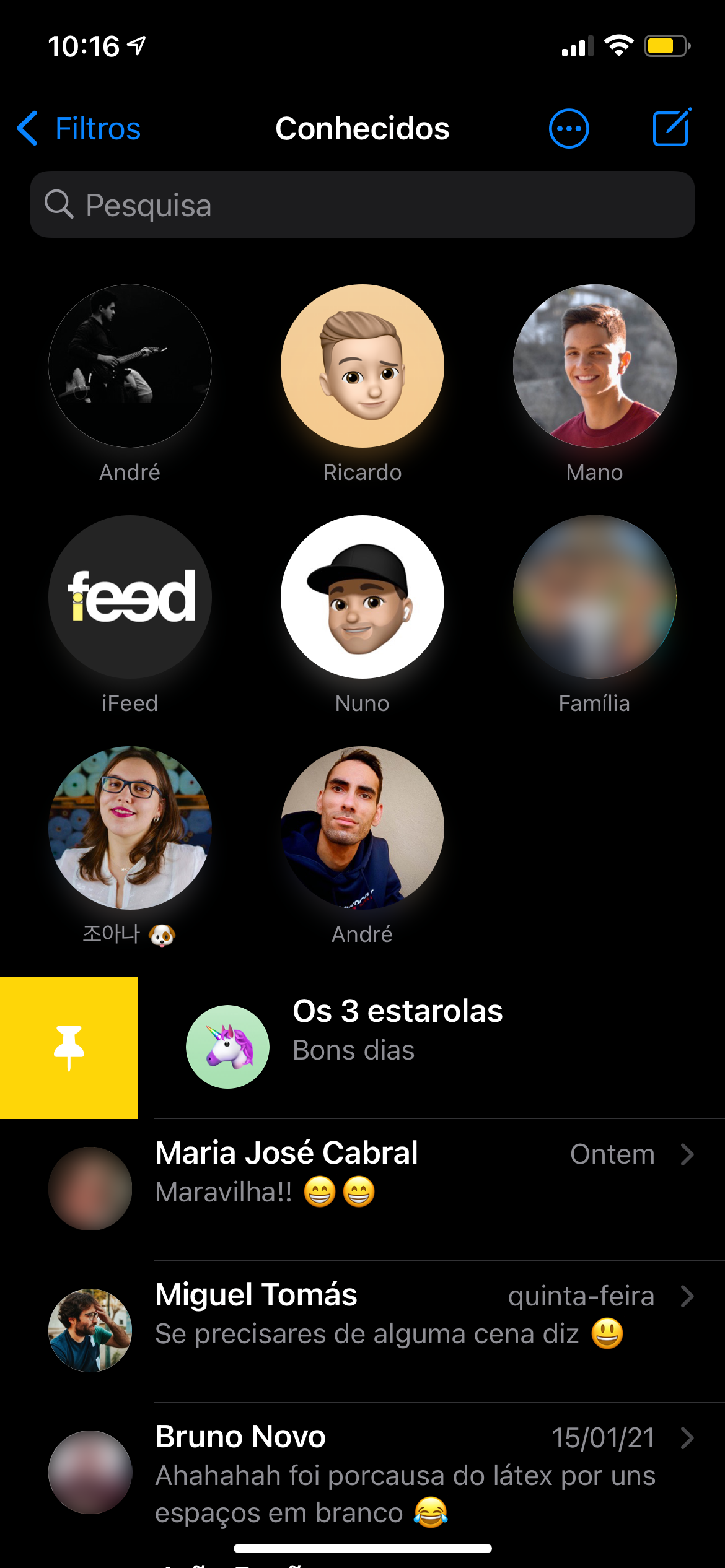Open the more options menu
Image resolution: width=725 pixels, height=1568 pixels.
568,129
